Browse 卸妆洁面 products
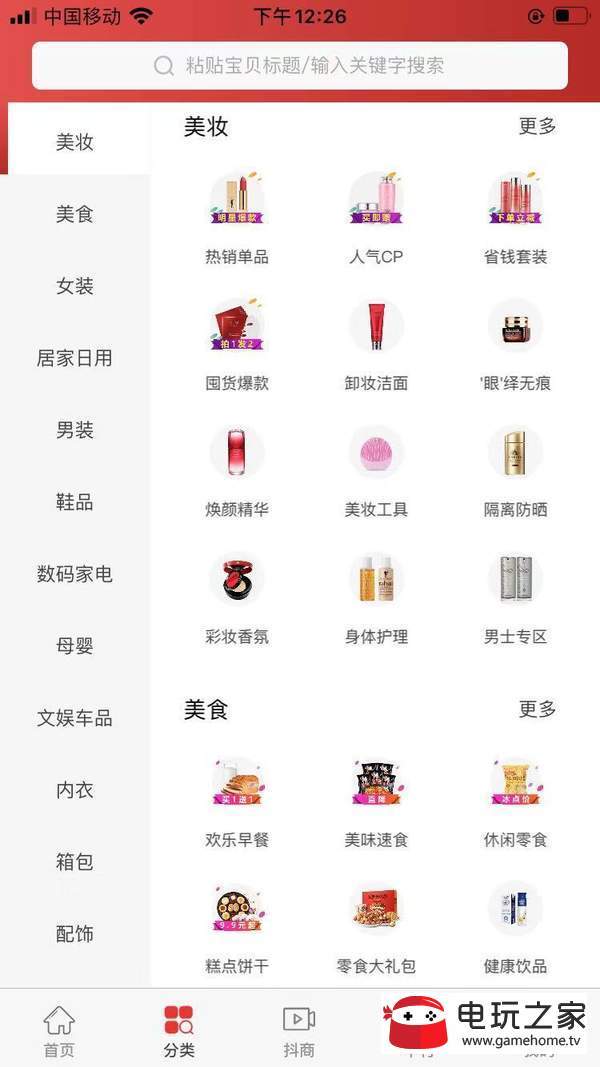Screen dimensions: 600x1067 pos(376,343)
